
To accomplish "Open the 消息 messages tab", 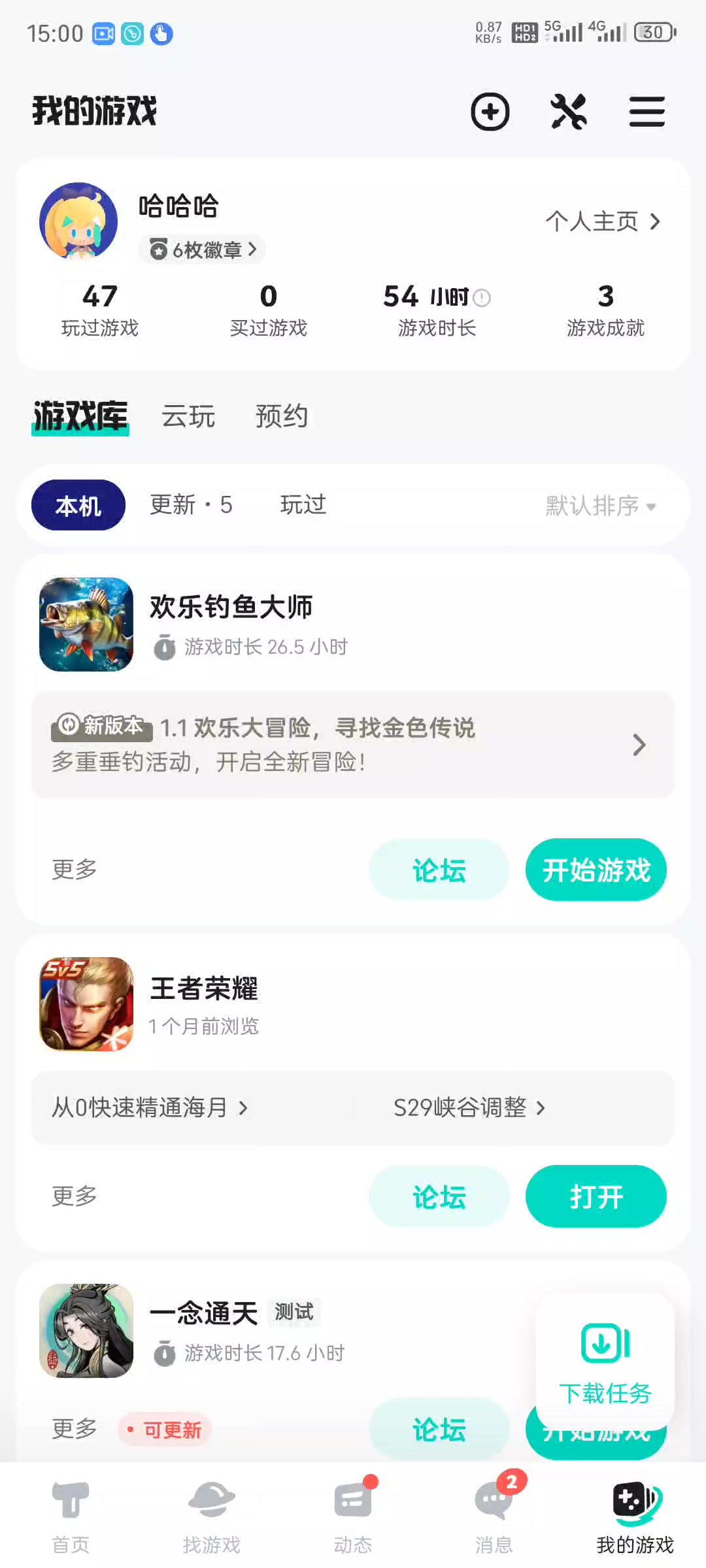I will 494,1516.
